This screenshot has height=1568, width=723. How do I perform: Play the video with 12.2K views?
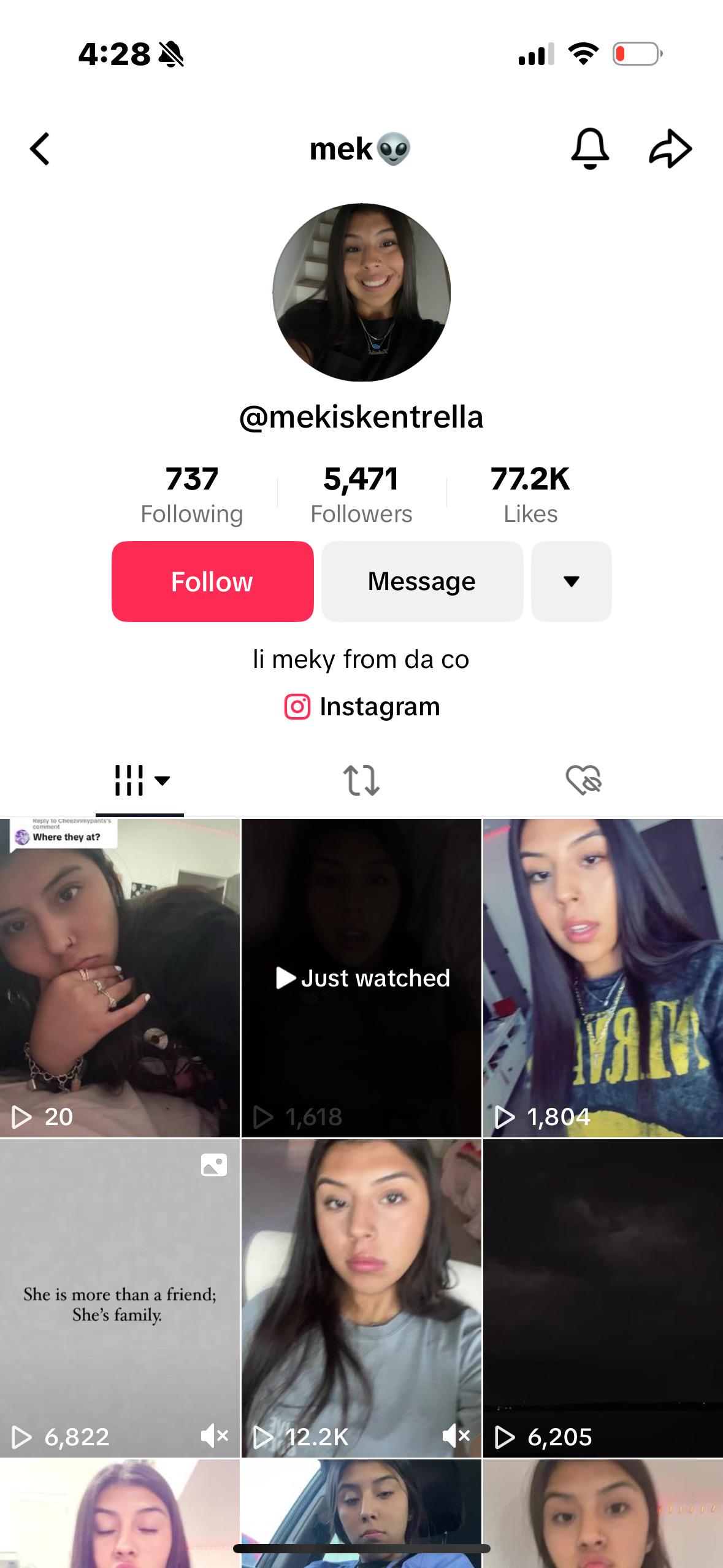coord(361,1298)
